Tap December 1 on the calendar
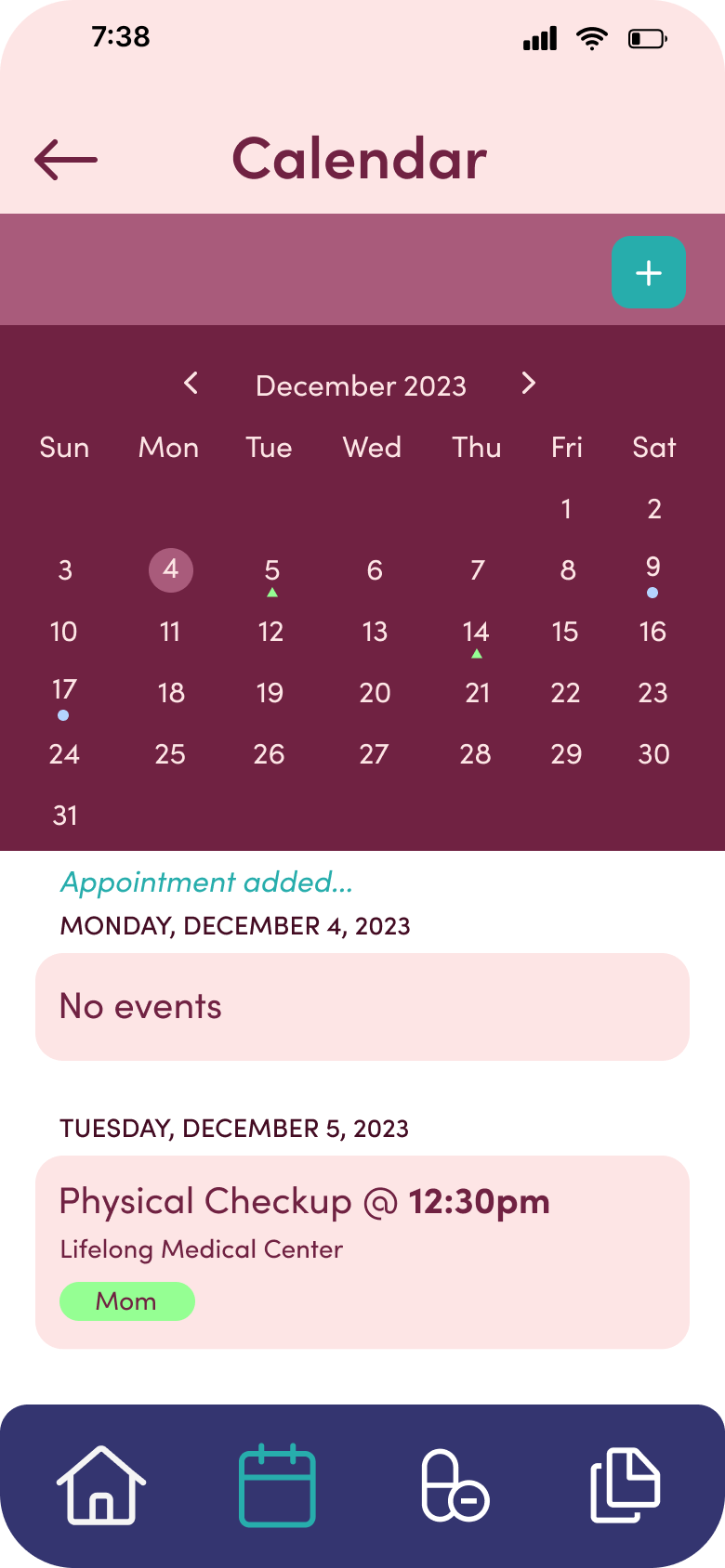The image size is (725, 1568). tap(566, 509)
